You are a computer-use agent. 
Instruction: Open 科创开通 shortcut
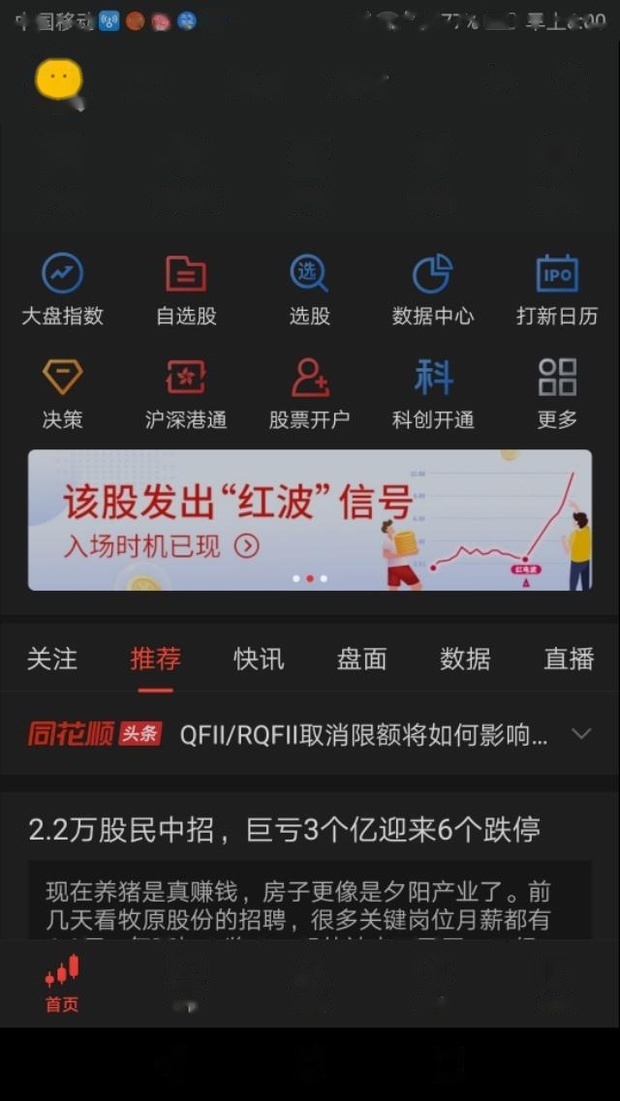coord(433,394)
